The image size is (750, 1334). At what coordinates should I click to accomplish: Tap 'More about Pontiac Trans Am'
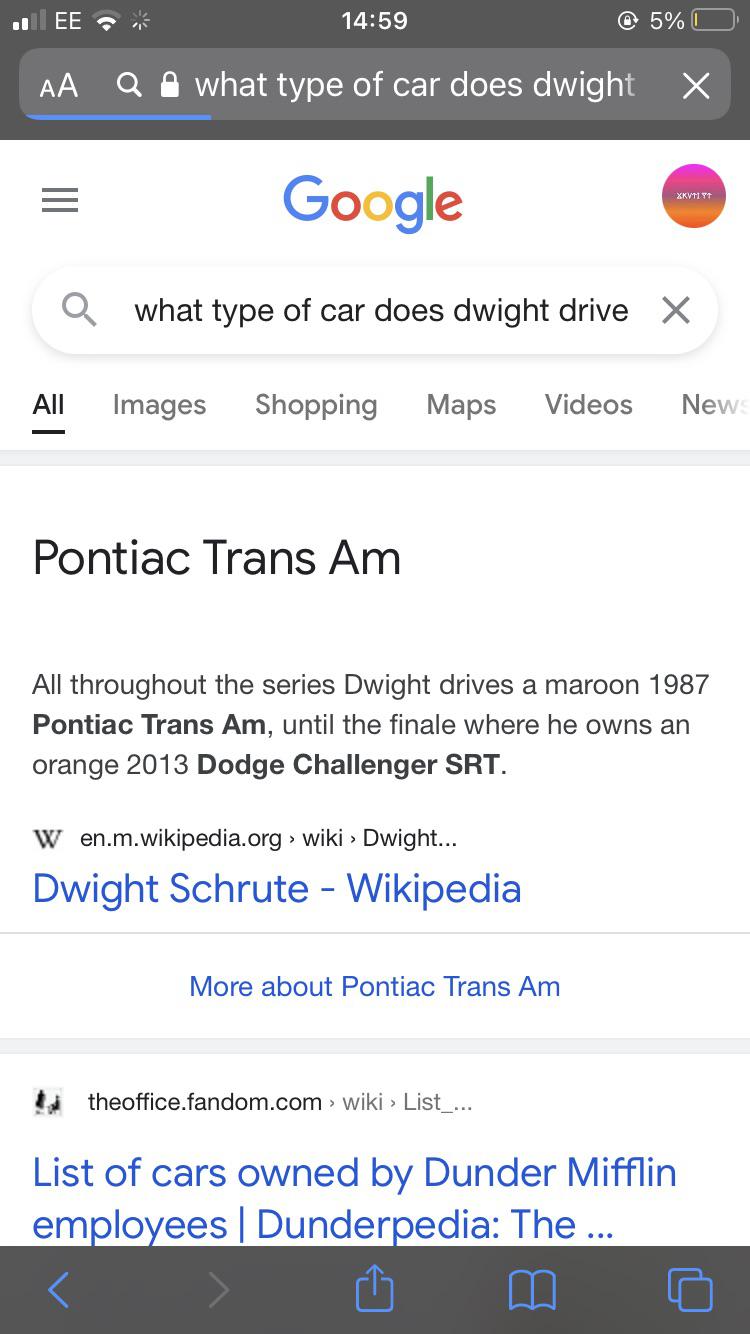[x=374, y=986]
